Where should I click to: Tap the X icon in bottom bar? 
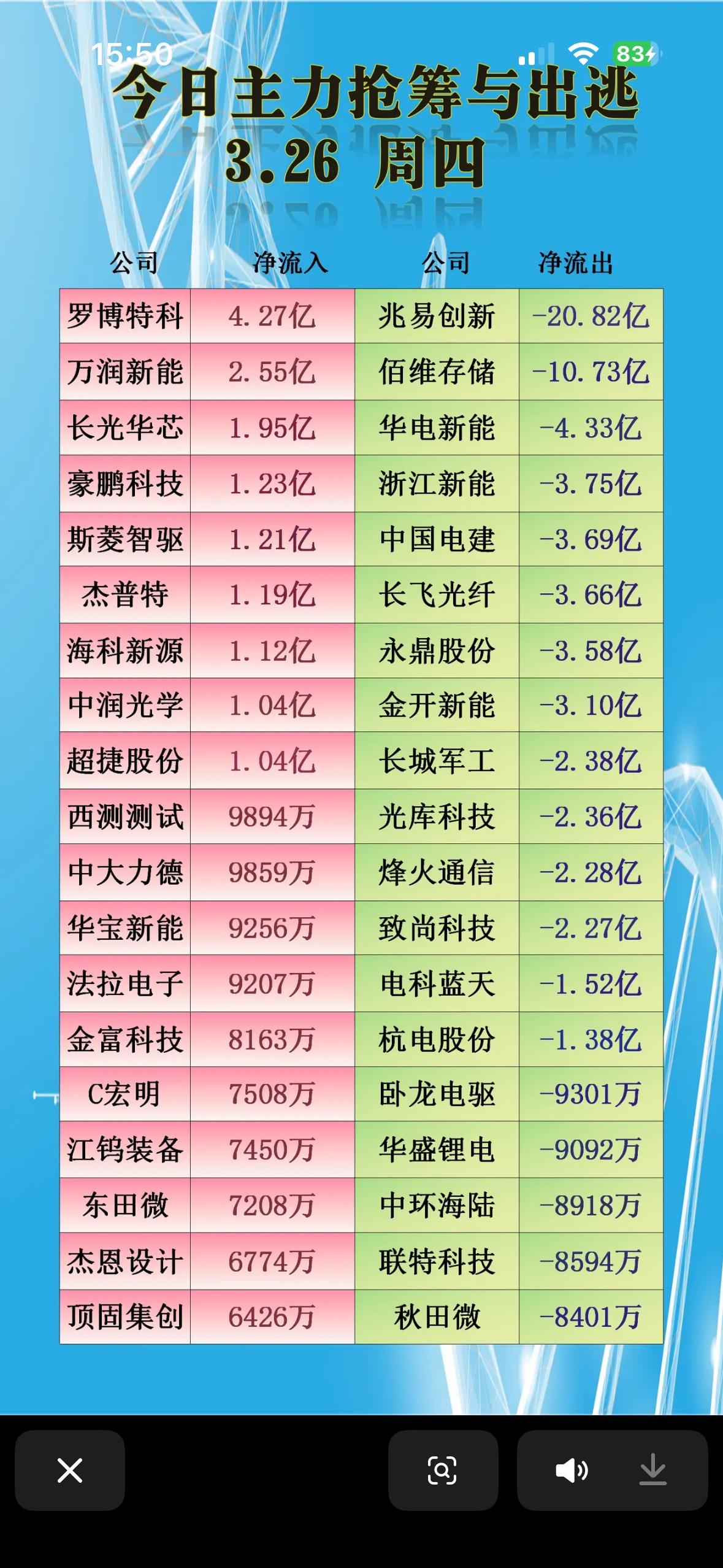[70, 1470]
